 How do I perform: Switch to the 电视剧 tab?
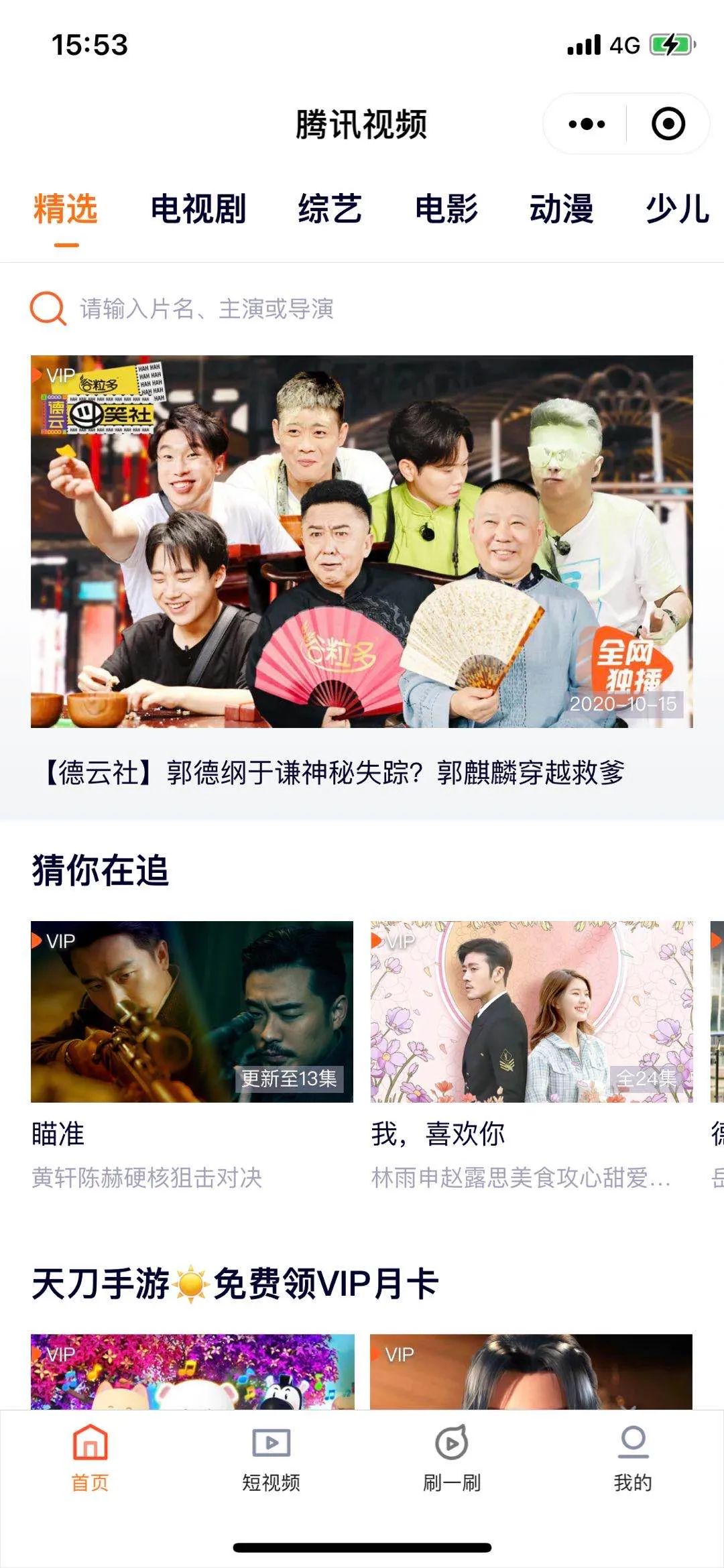pos(198,208)
